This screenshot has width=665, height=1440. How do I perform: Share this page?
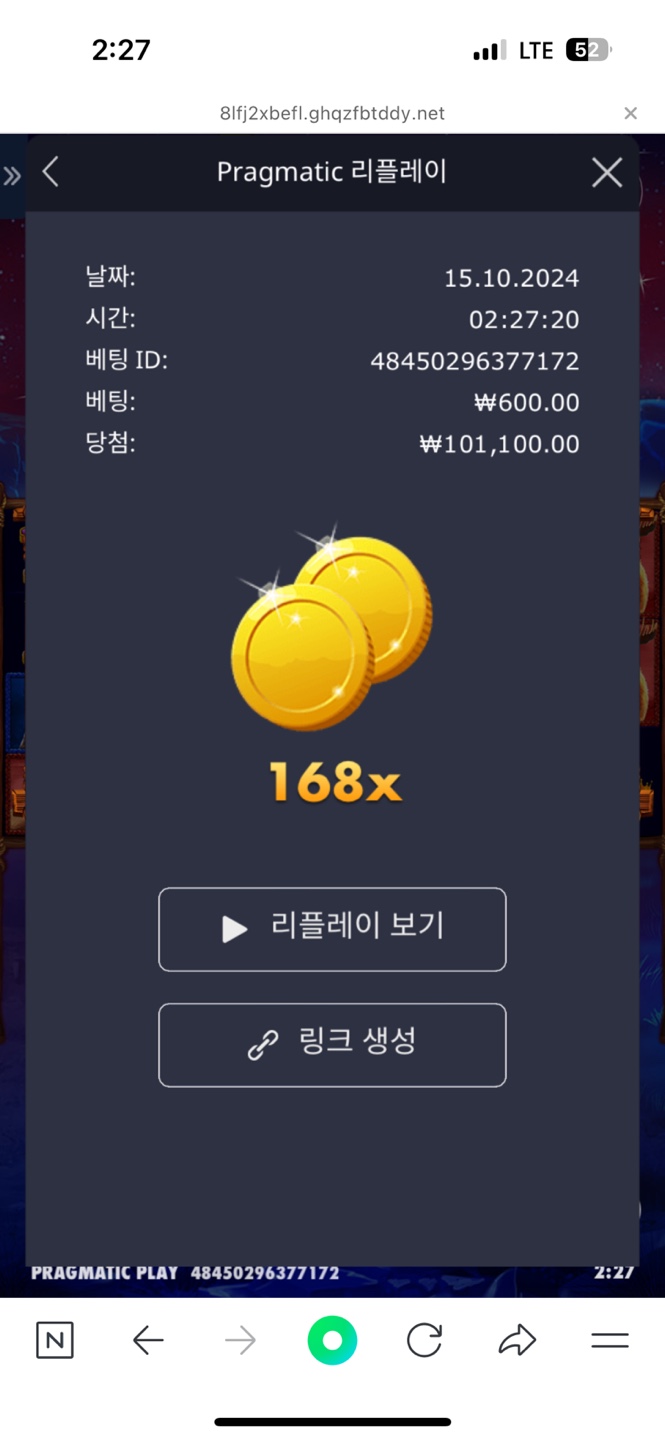[517, 1340]
